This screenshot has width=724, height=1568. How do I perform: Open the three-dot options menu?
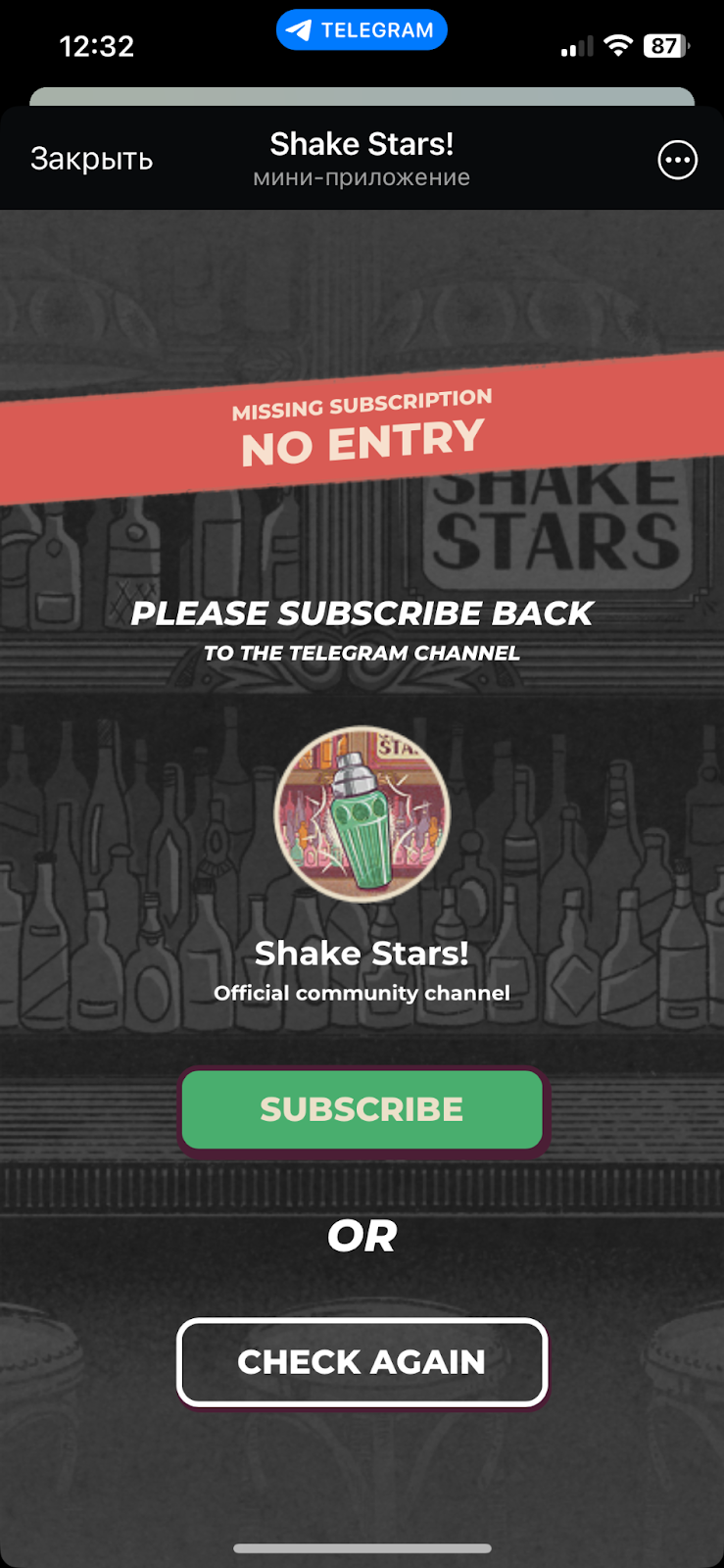pos(677,160)
